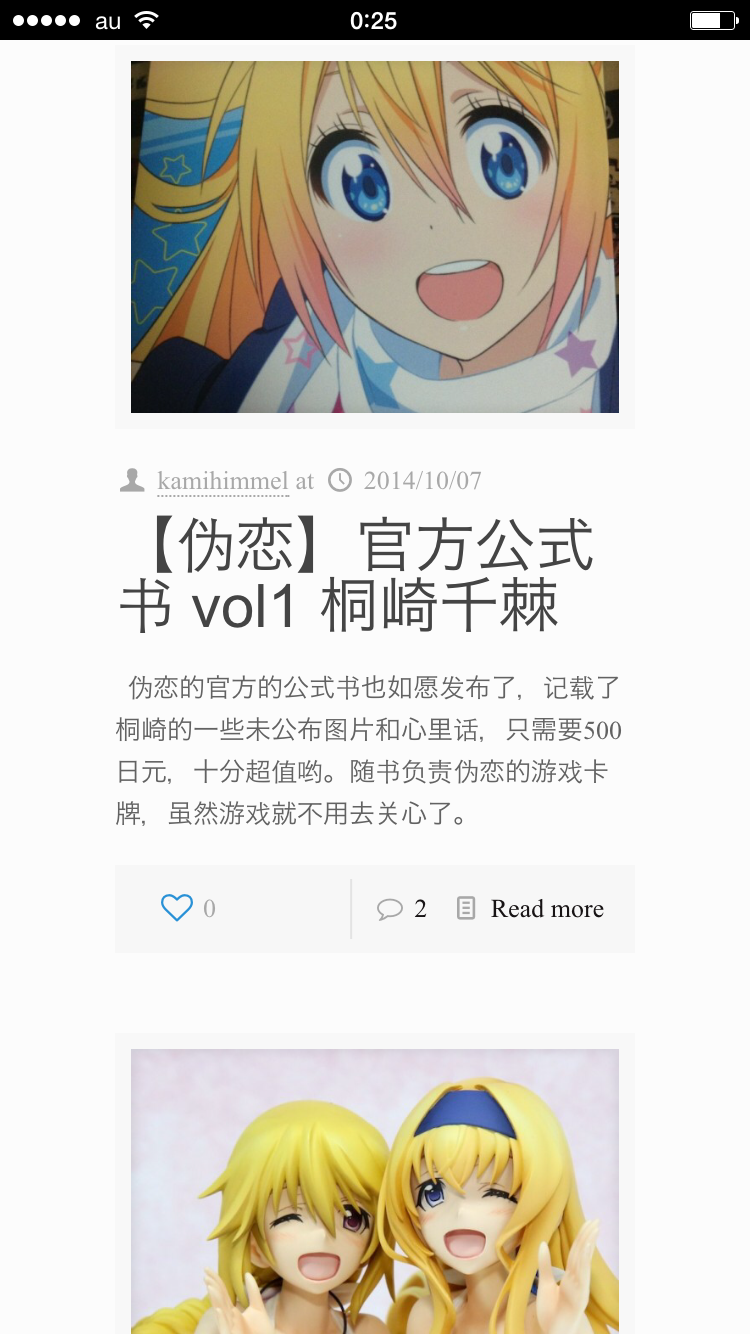The height and width of the screenshot is (1334, 750).
Task: Open the two-figure blonde girls post image
Action: point(375,1191)
